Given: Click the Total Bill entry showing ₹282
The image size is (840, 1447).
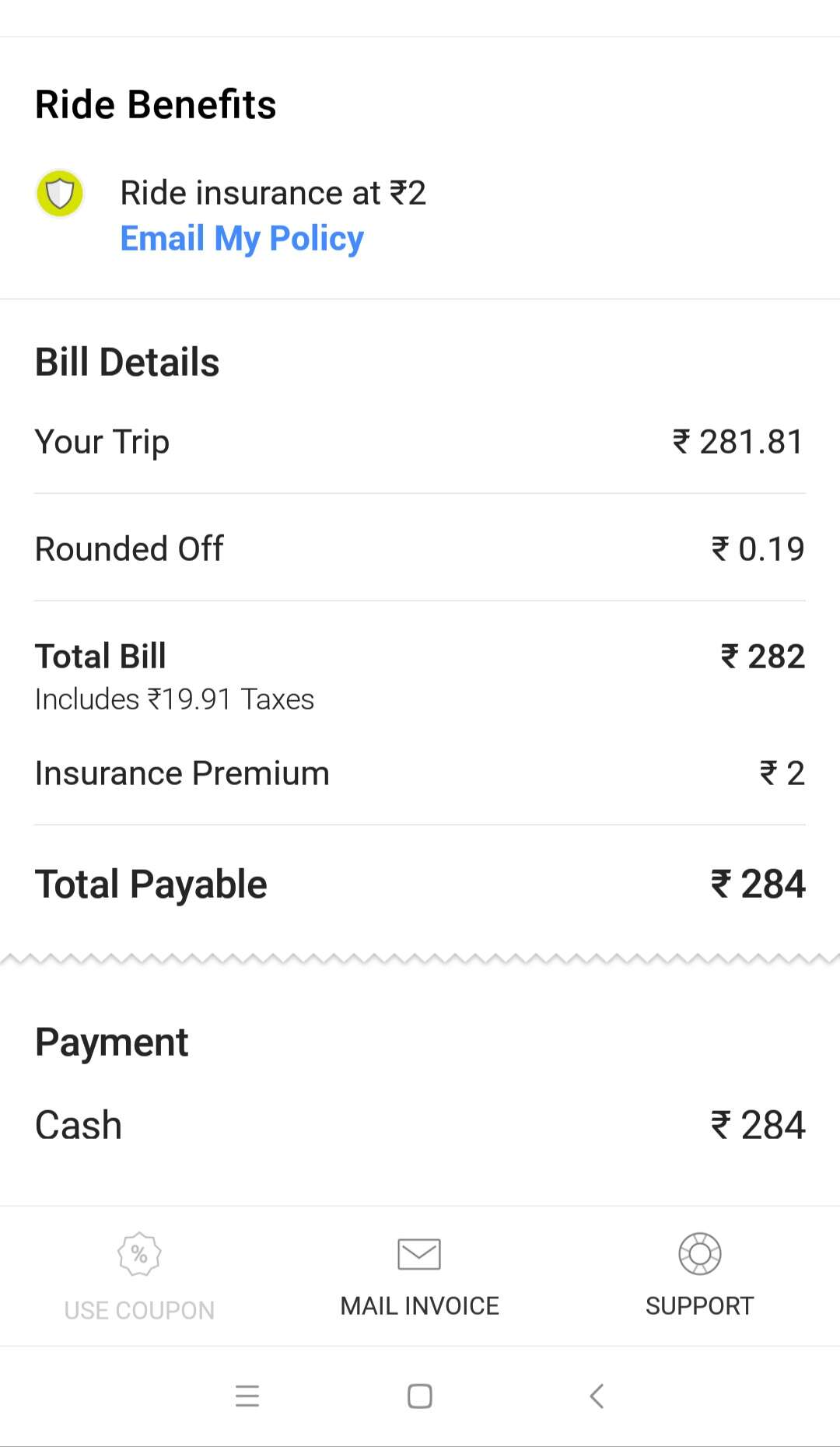Looking at the screenshot, I should 420,656.
